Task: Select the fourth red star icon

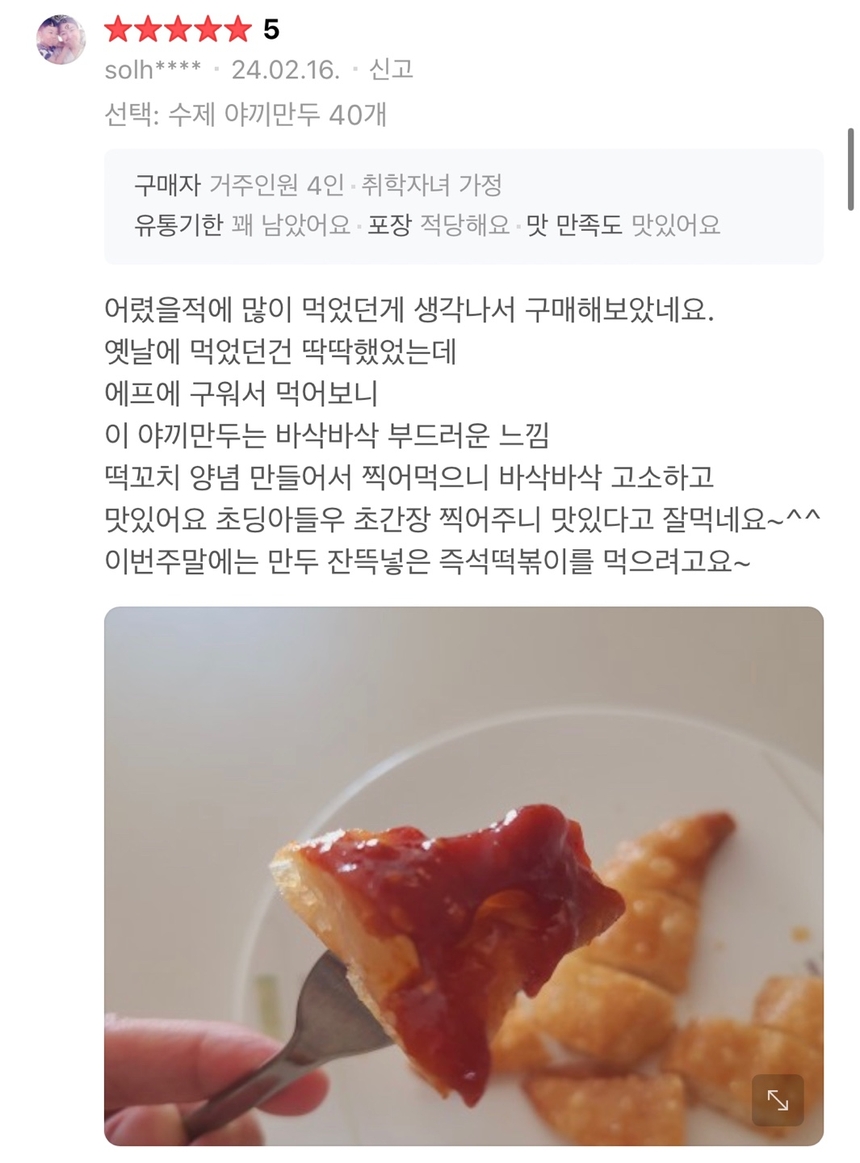Action: [207, 27]
